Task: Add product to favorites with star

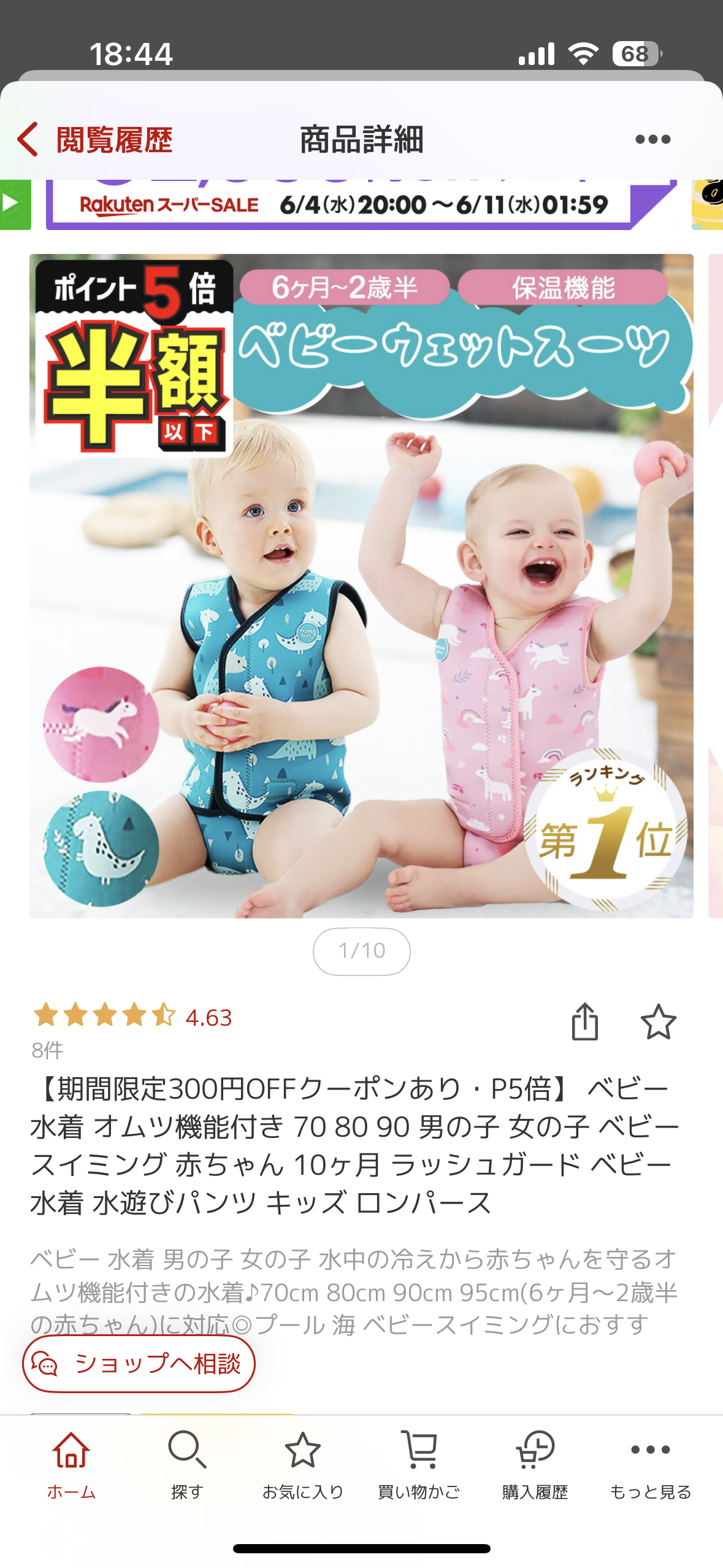Action: pyautogui.click(x=658, y=1022)
